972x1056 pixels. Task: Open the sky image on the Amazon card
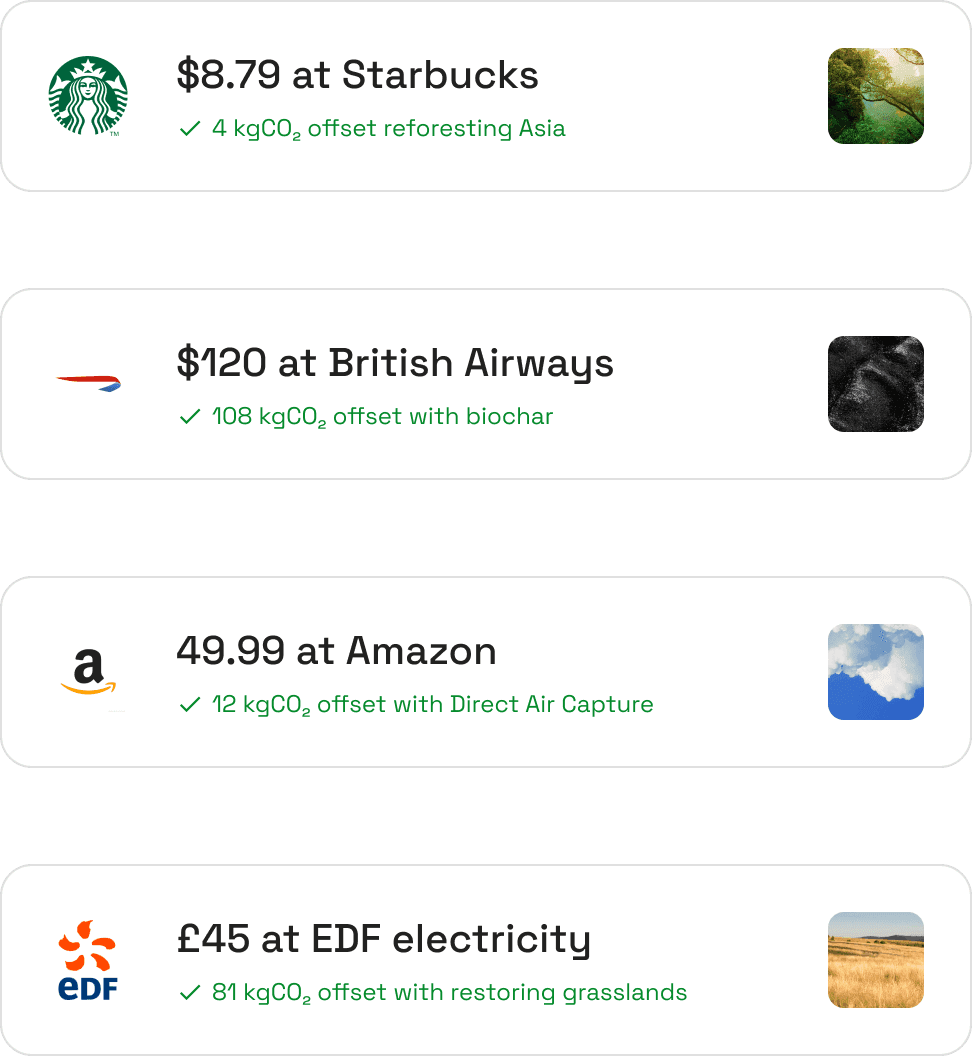[x=876, y=672]
